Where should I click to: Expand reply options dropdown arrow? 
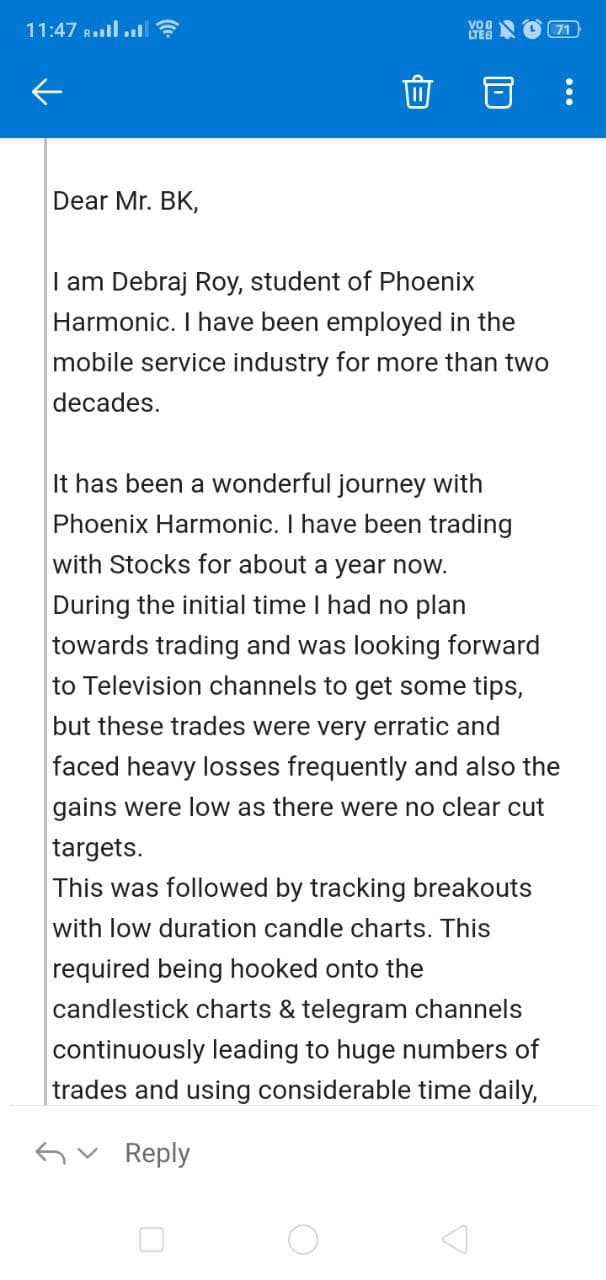[x=90, y=1154]
